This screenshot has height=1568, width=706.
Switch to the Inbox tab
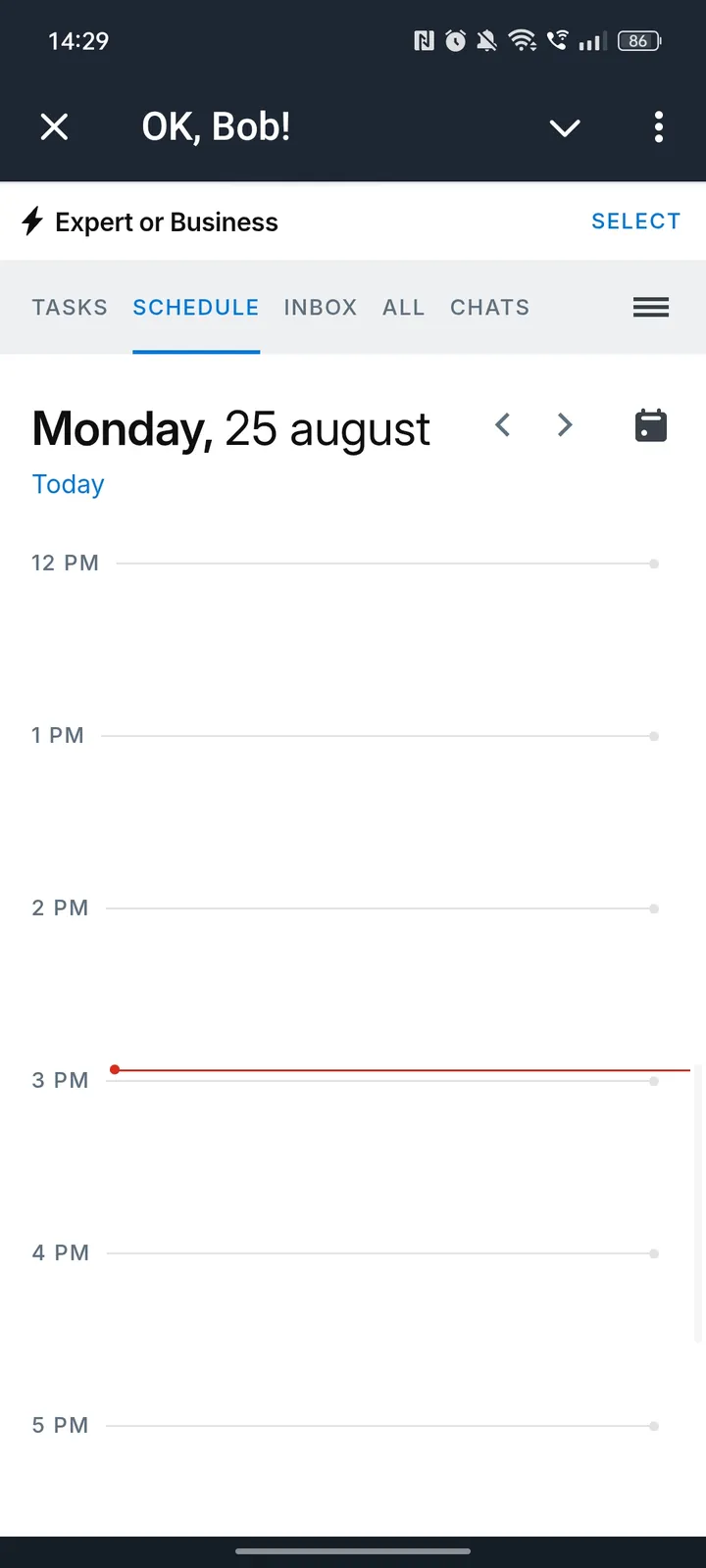(x=321, y=308)
